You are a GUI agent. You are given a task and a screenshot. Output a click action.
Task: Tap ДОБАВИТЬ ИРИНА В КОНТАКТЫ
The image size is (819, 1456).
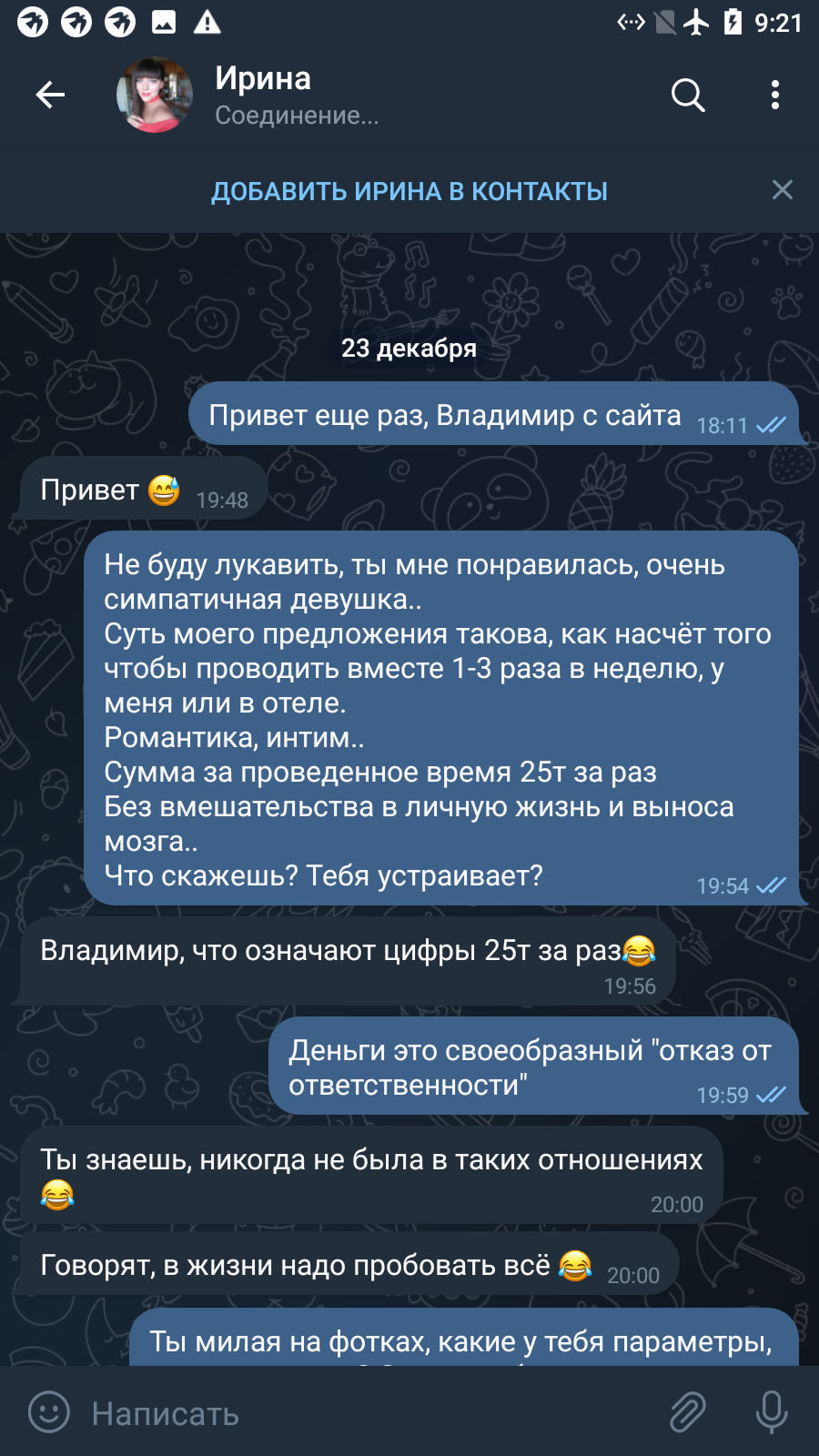pos(409,191)
